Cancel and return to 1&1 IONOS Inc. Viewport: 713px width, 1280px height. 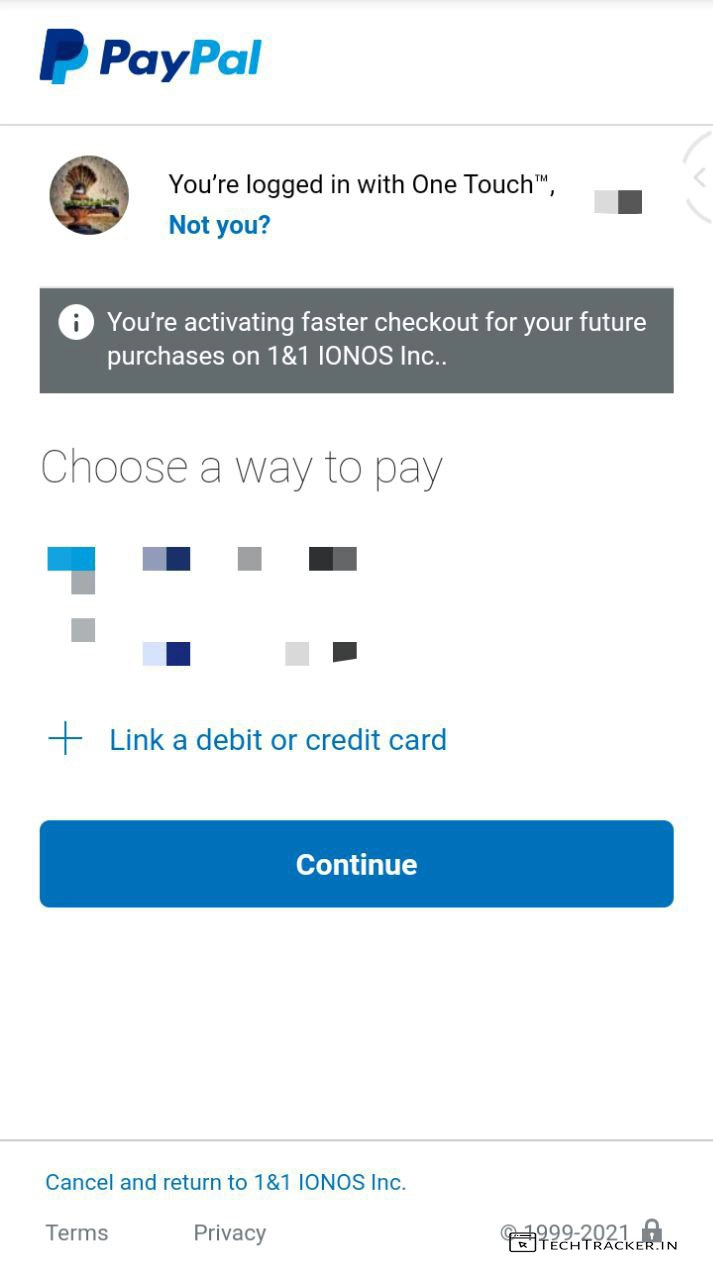tap(225, 1182)
